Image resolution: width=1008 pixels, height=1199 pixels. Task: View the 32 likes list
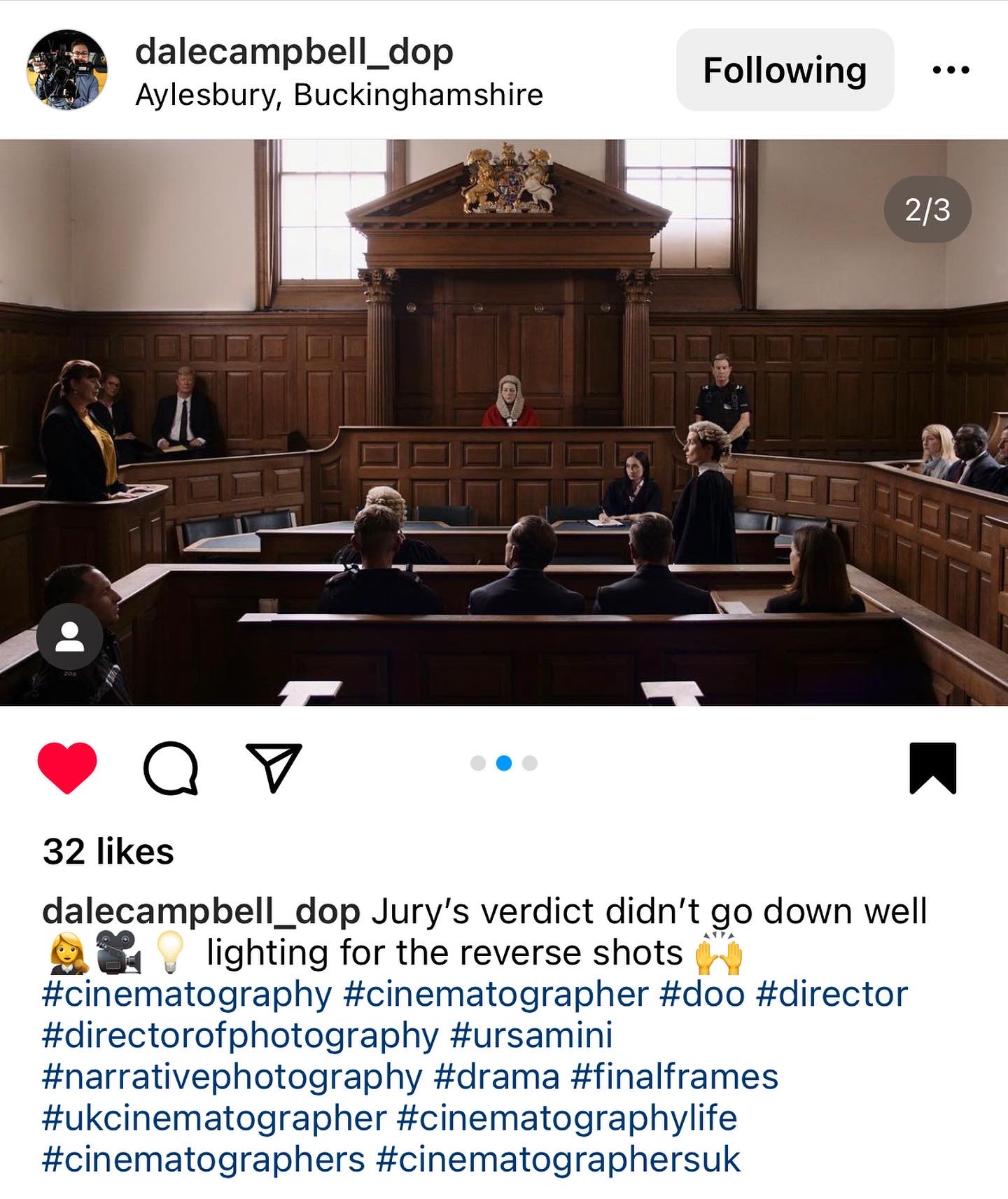[x=108, y=851]
